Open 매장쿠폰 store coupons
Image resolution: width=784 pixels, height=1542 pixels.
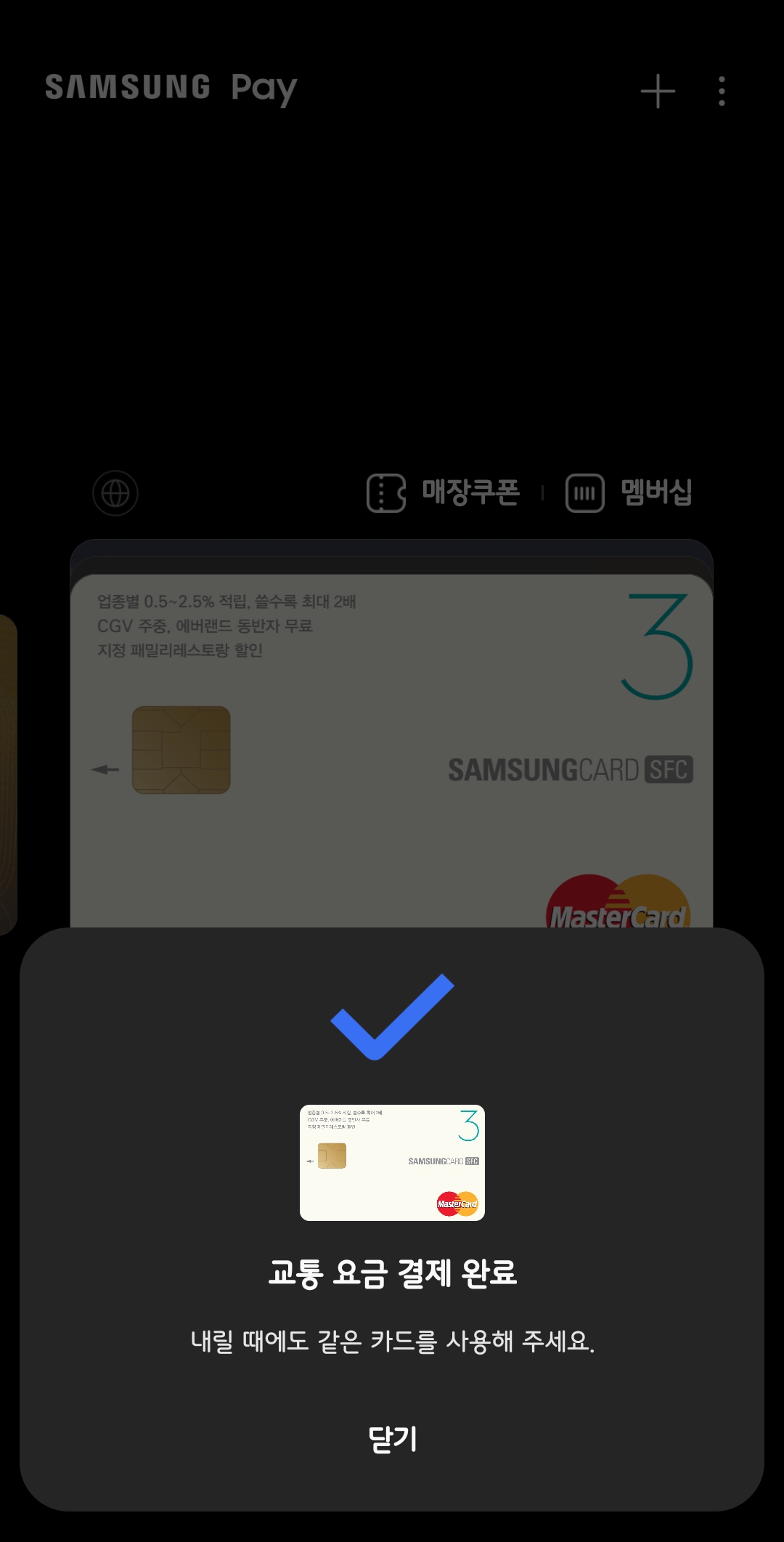tap(444, 492)
